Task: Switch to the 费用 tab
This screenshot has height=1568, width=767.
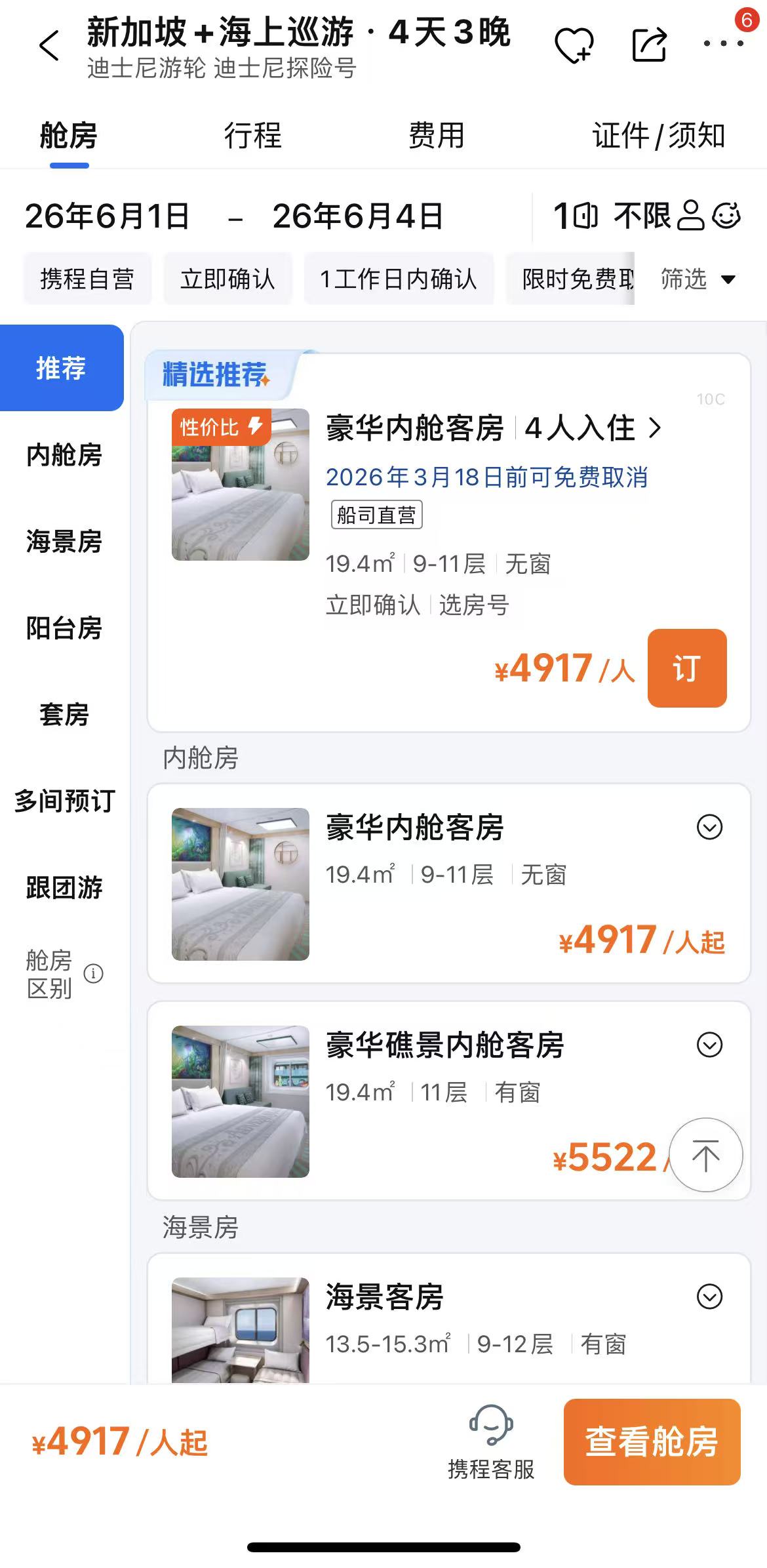Action: click(x=436, y=136)
